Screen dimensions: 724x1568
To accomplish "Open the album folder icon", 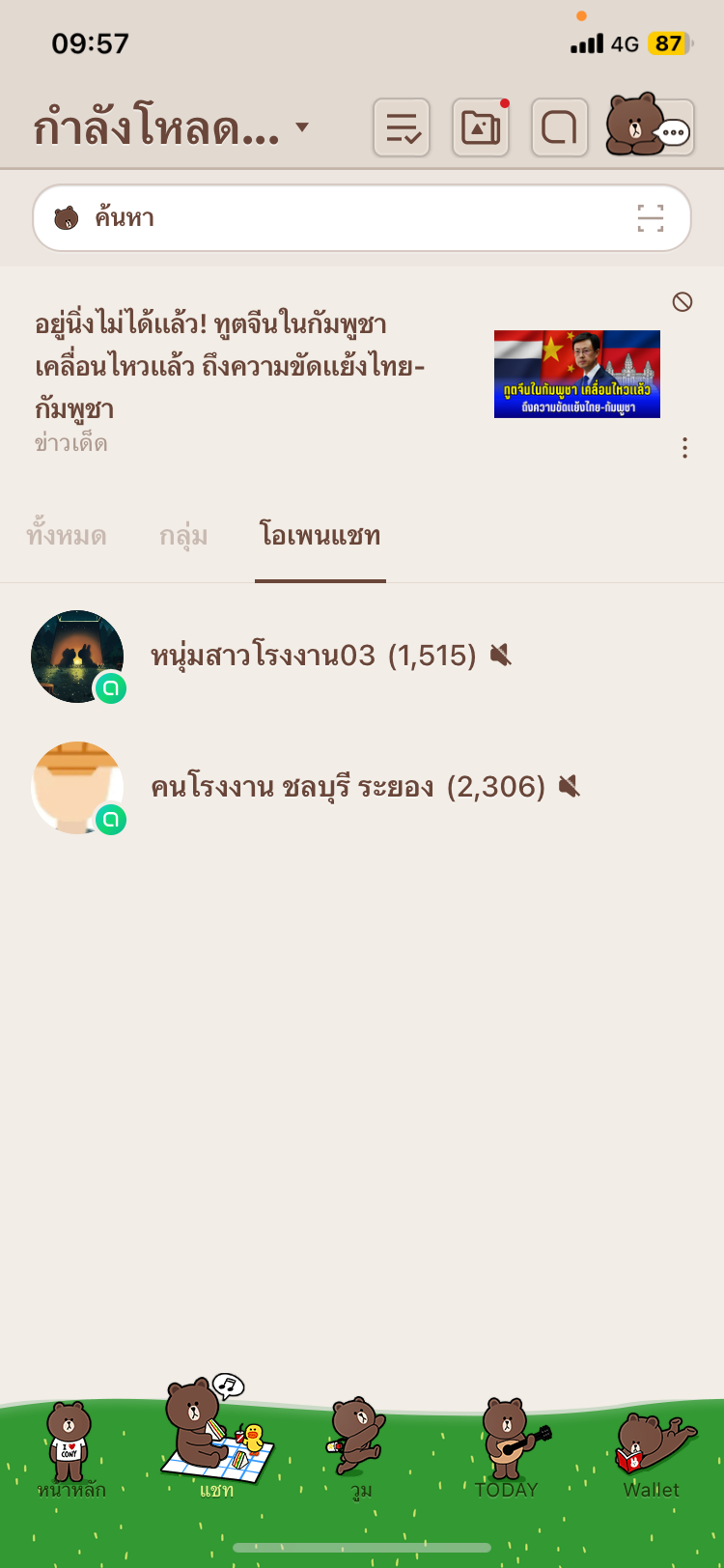I will click(x=481, y=127).
